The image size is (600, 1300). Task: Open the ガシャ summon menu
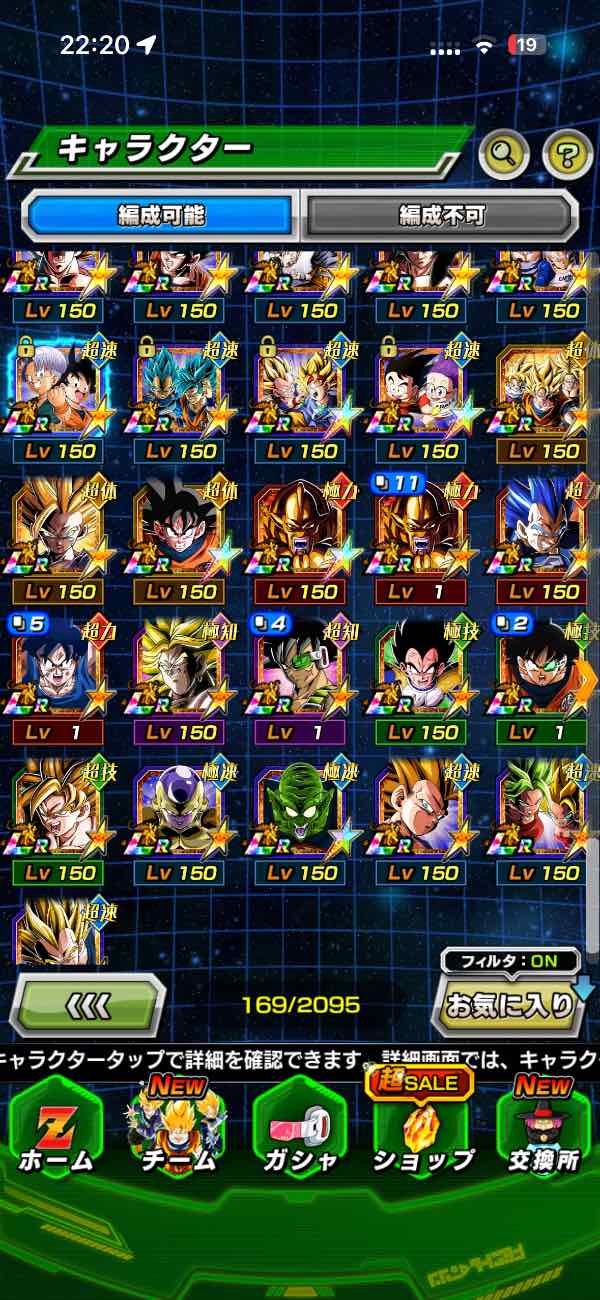tap(299, 1127)
